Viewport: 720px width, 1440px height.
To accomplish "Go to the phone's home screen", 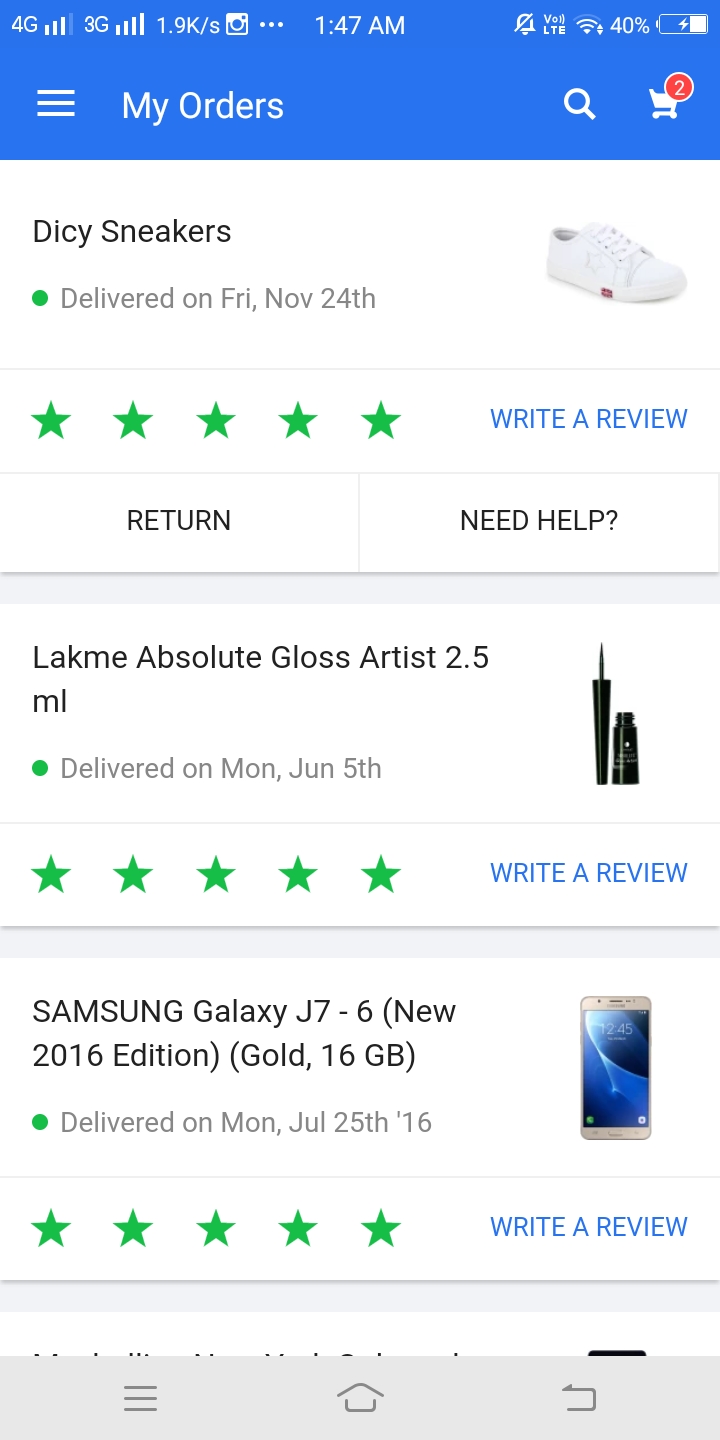I will (360, 1398).
